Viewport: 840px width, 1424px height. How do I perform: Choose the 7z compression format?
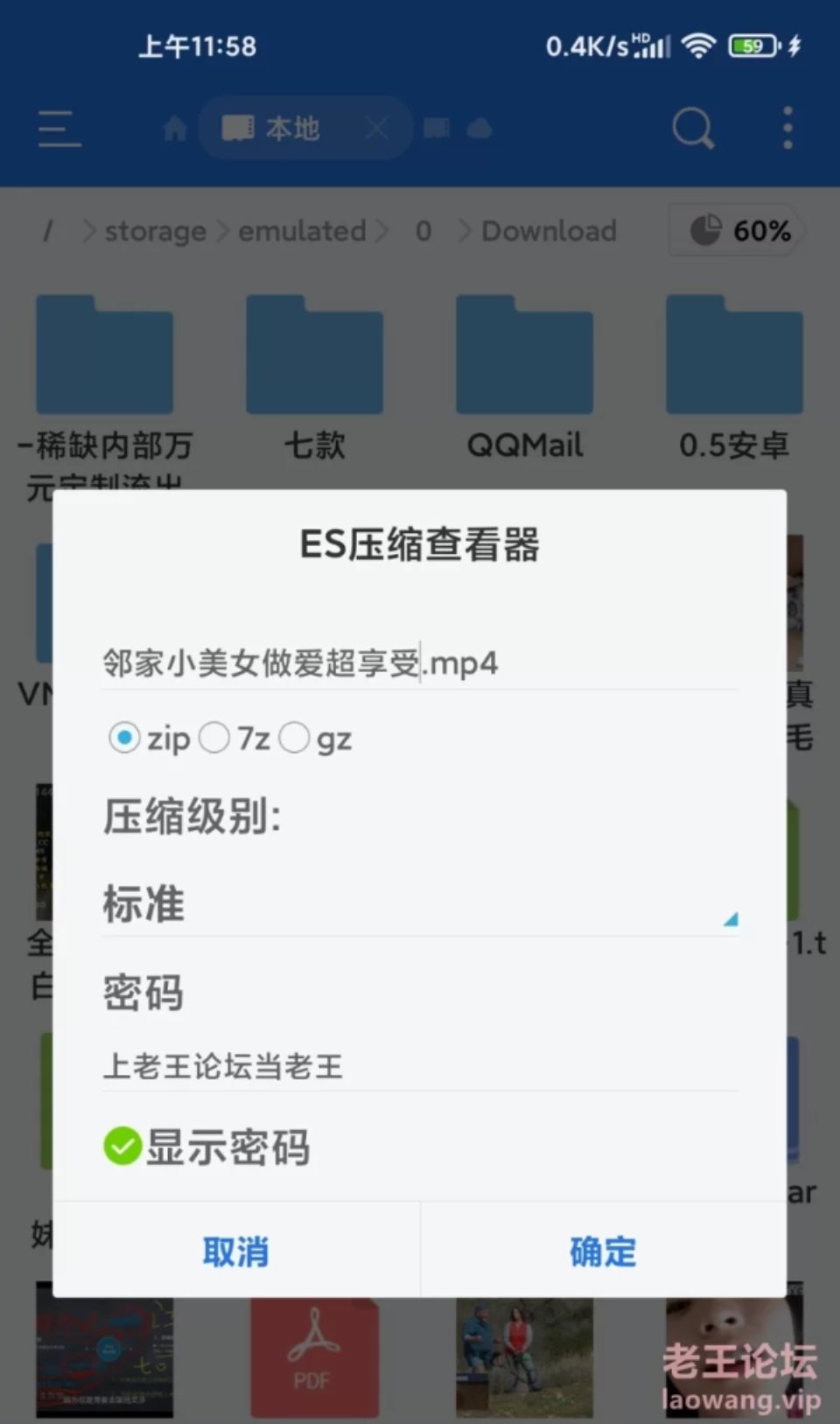click(x=215, y=738)
